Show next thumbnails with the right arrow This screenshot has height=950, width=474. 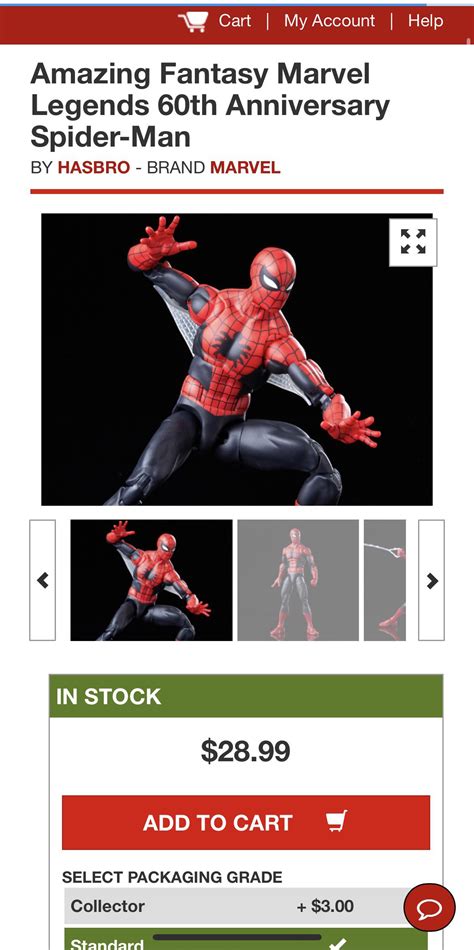pos(431,580)
